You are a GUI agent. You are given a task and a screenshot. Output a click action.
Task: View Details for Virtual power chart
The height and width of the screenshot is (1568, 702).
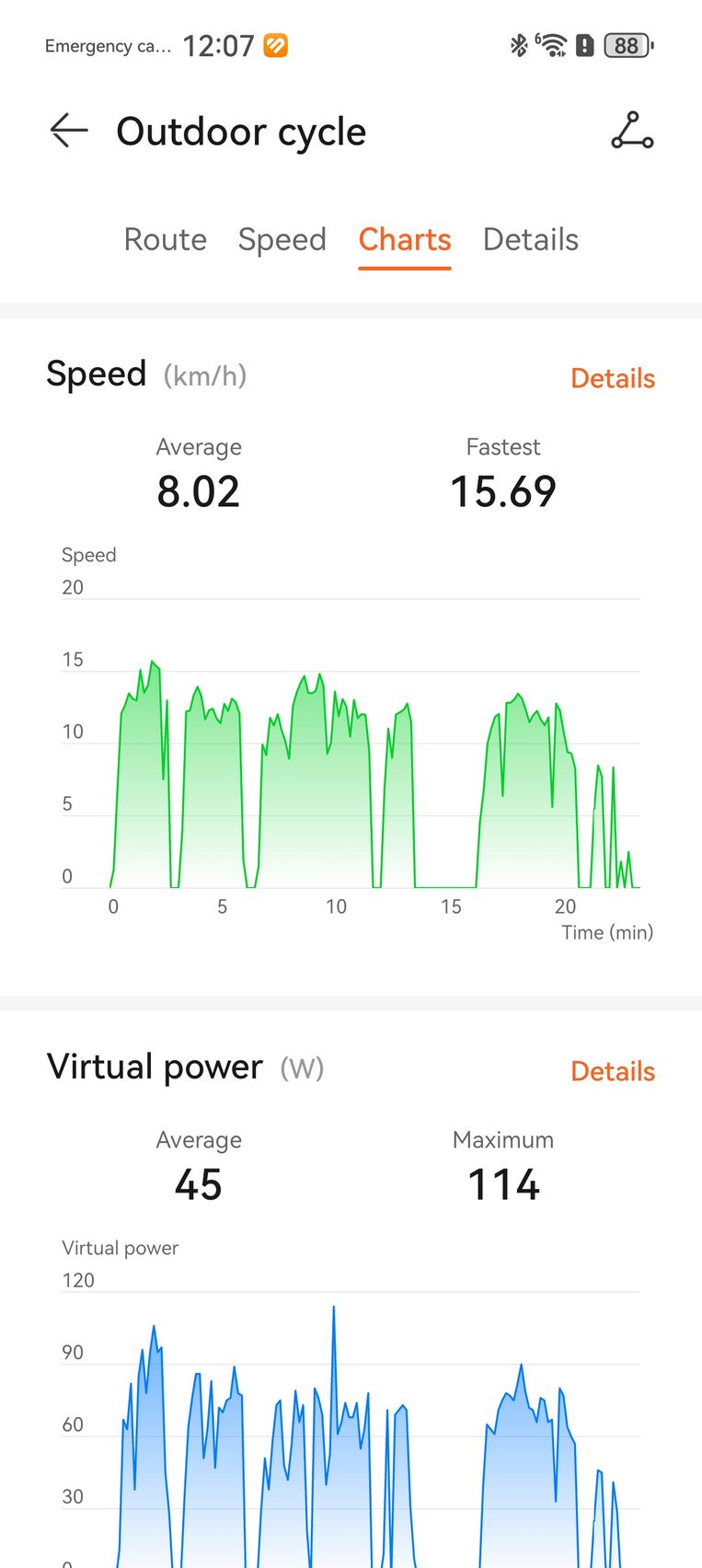point(613,1071)
